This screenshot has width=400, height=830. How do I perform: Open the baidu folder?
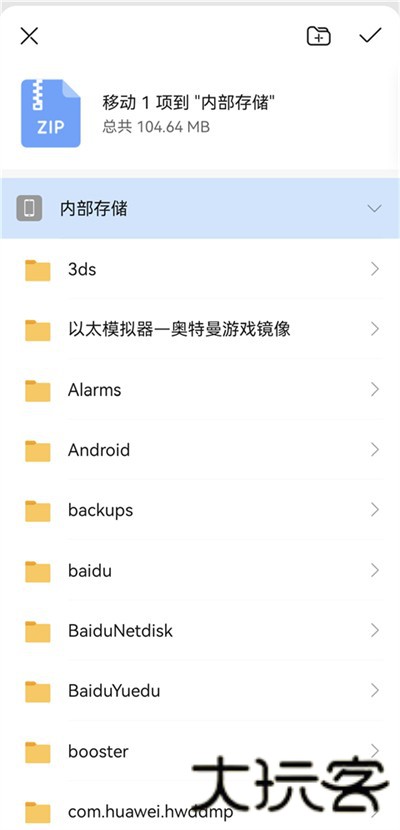[x=200, y=571]
